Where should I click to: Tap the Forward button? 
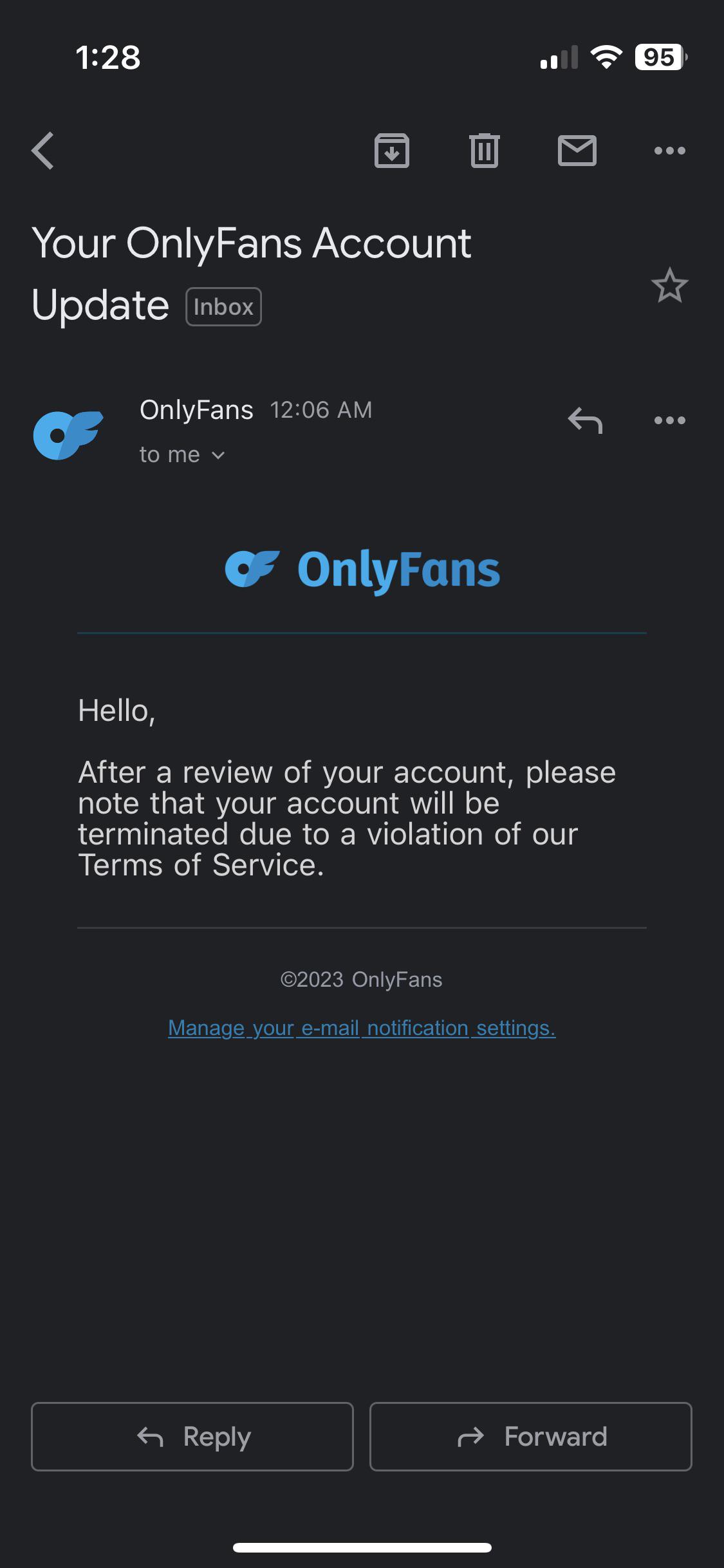530,1437
